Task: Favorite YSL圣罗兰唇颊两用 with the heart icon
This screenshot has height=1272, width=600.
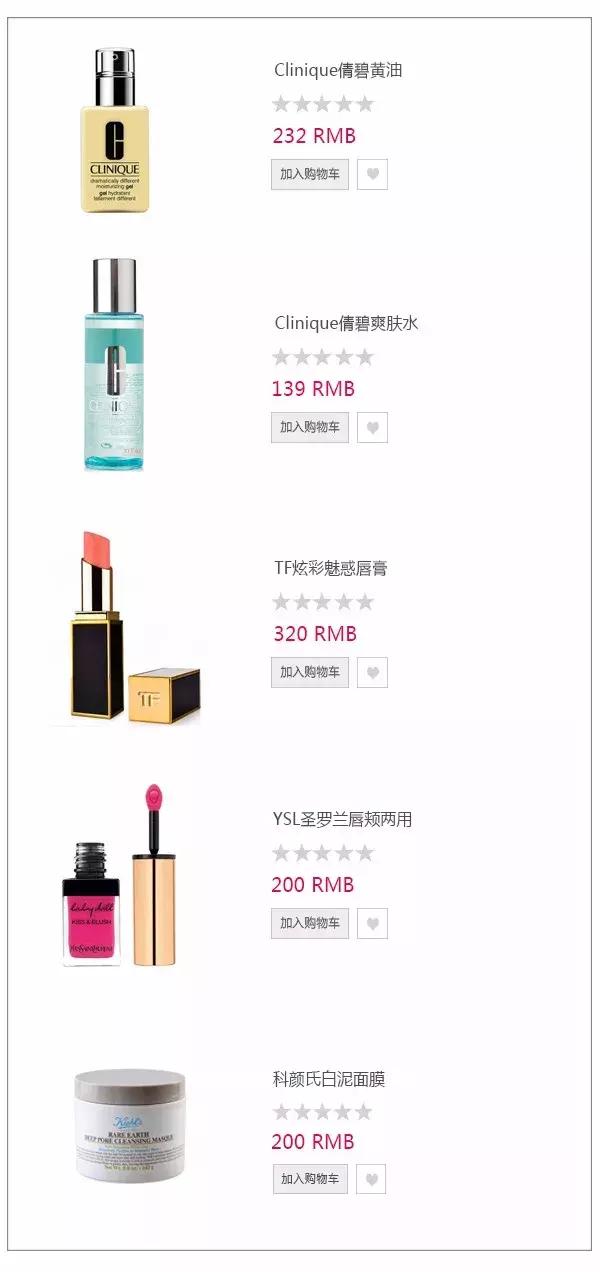Action: click(x=372, y=923)
